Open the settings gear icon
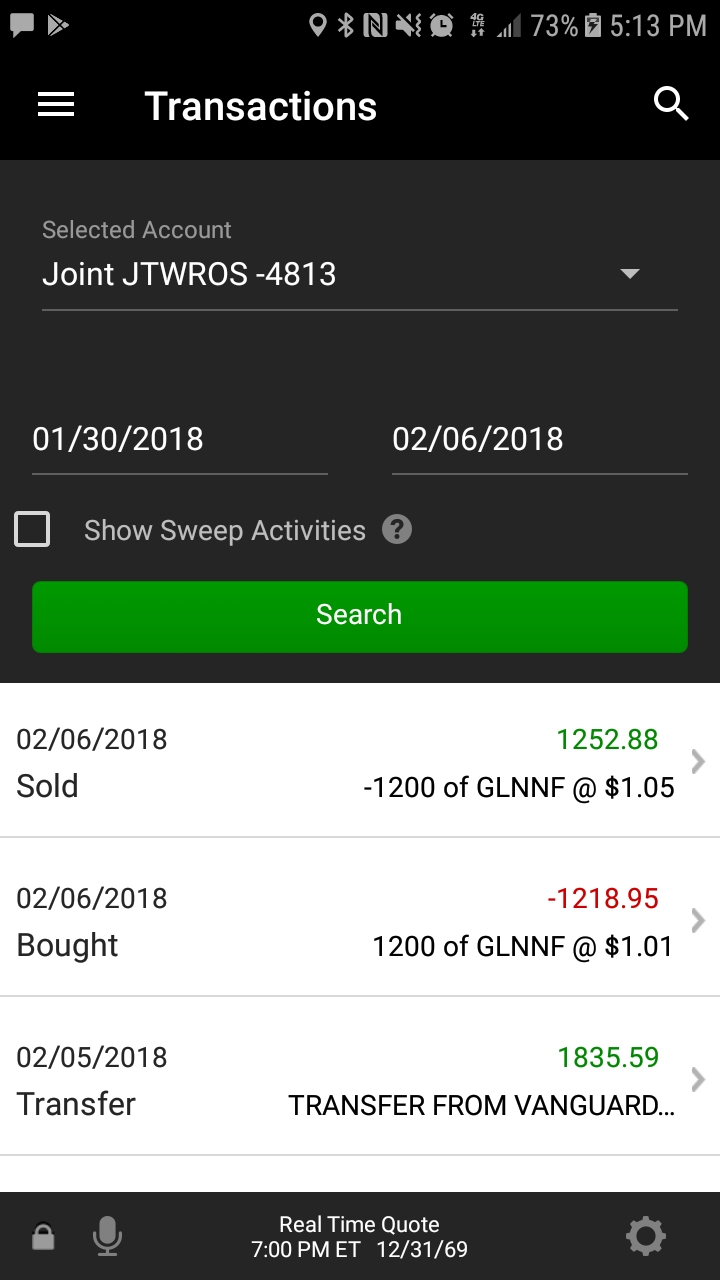This screenshot has height=1280, width=720. [x=646, y=1237]
